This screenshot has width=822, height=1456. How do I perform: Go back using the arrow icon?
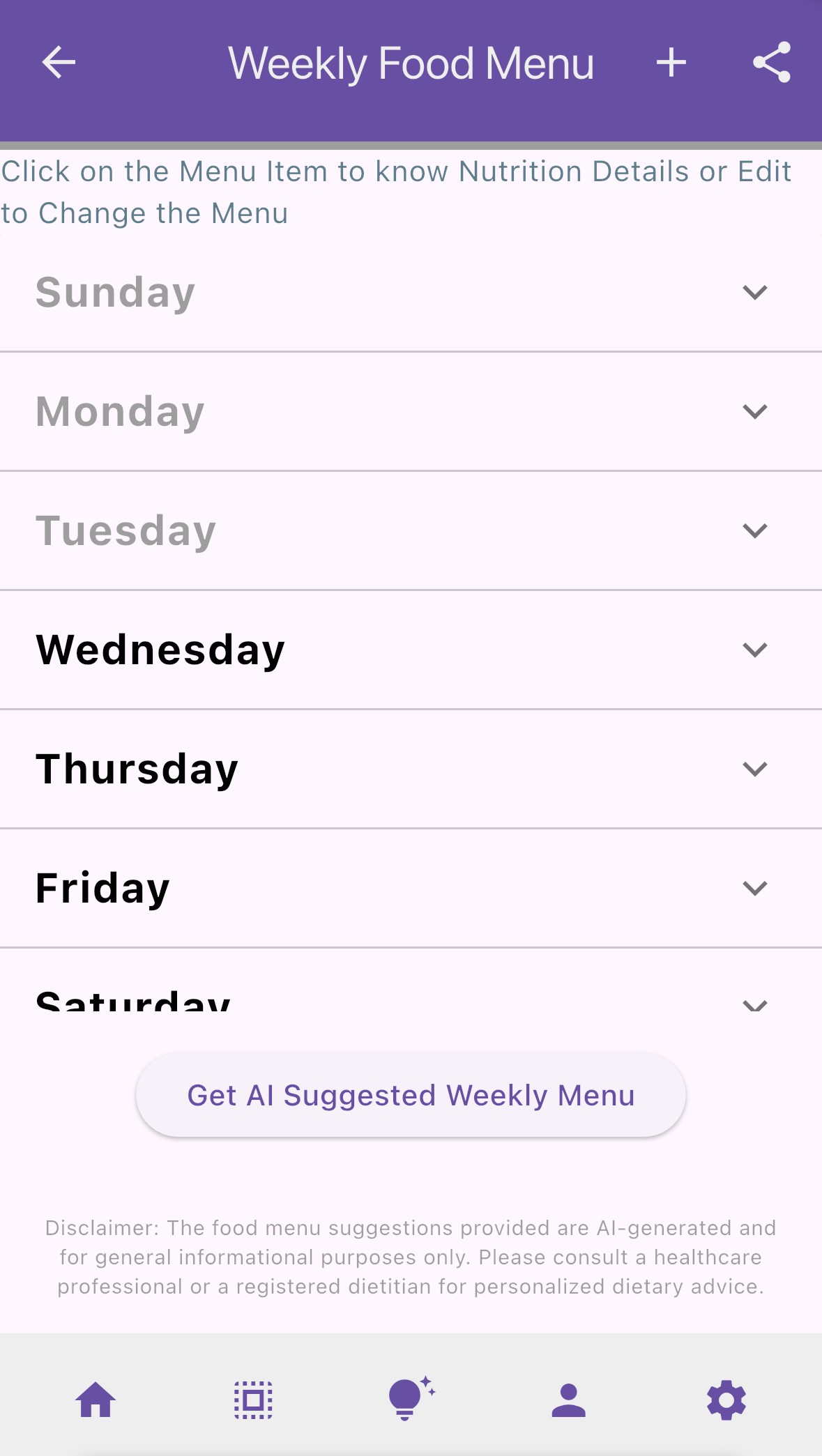[59, 63]
